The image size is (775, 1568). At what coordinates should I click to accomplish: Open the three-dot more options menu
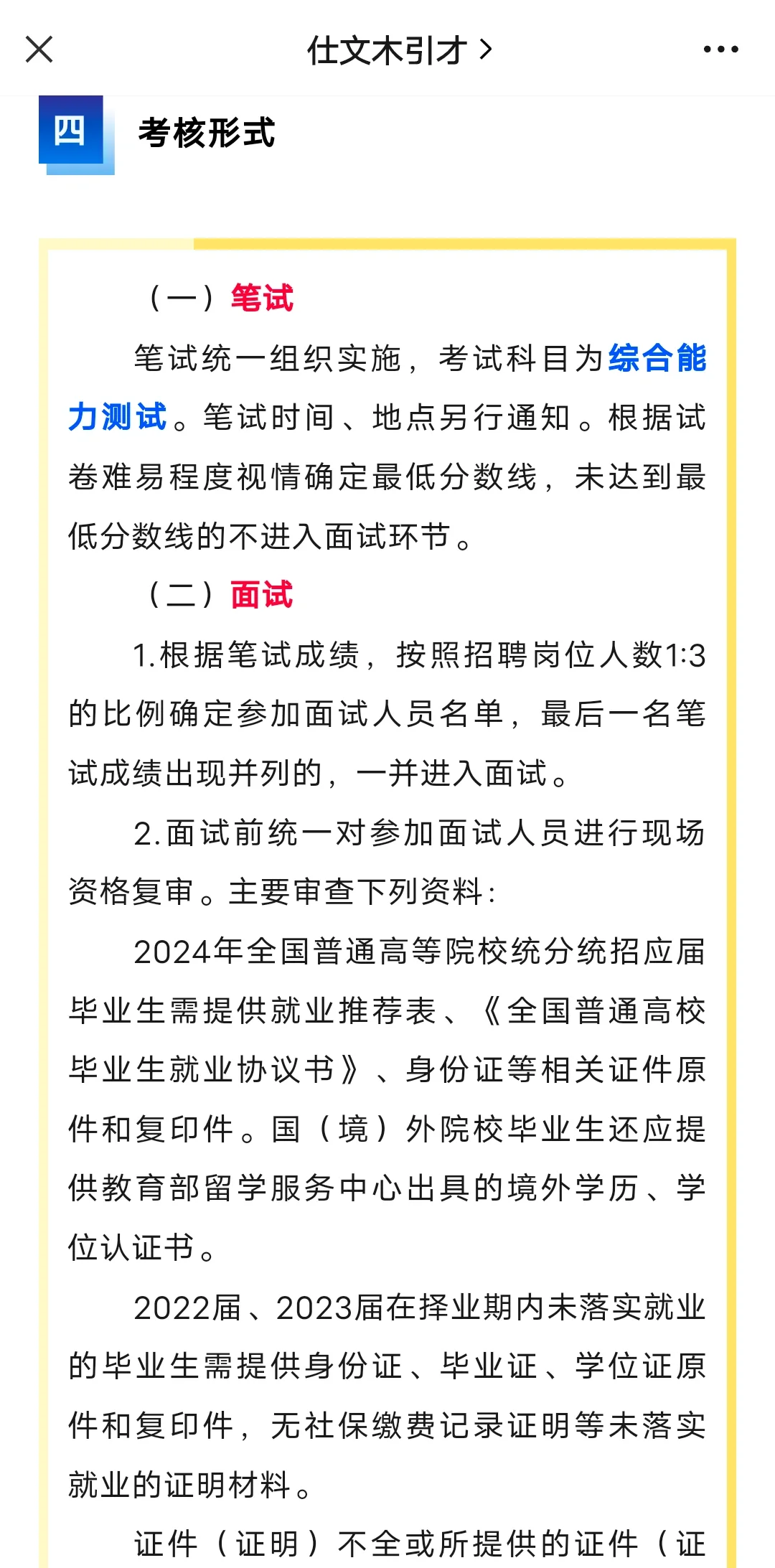pyautogui.click(x=720, y=50)
